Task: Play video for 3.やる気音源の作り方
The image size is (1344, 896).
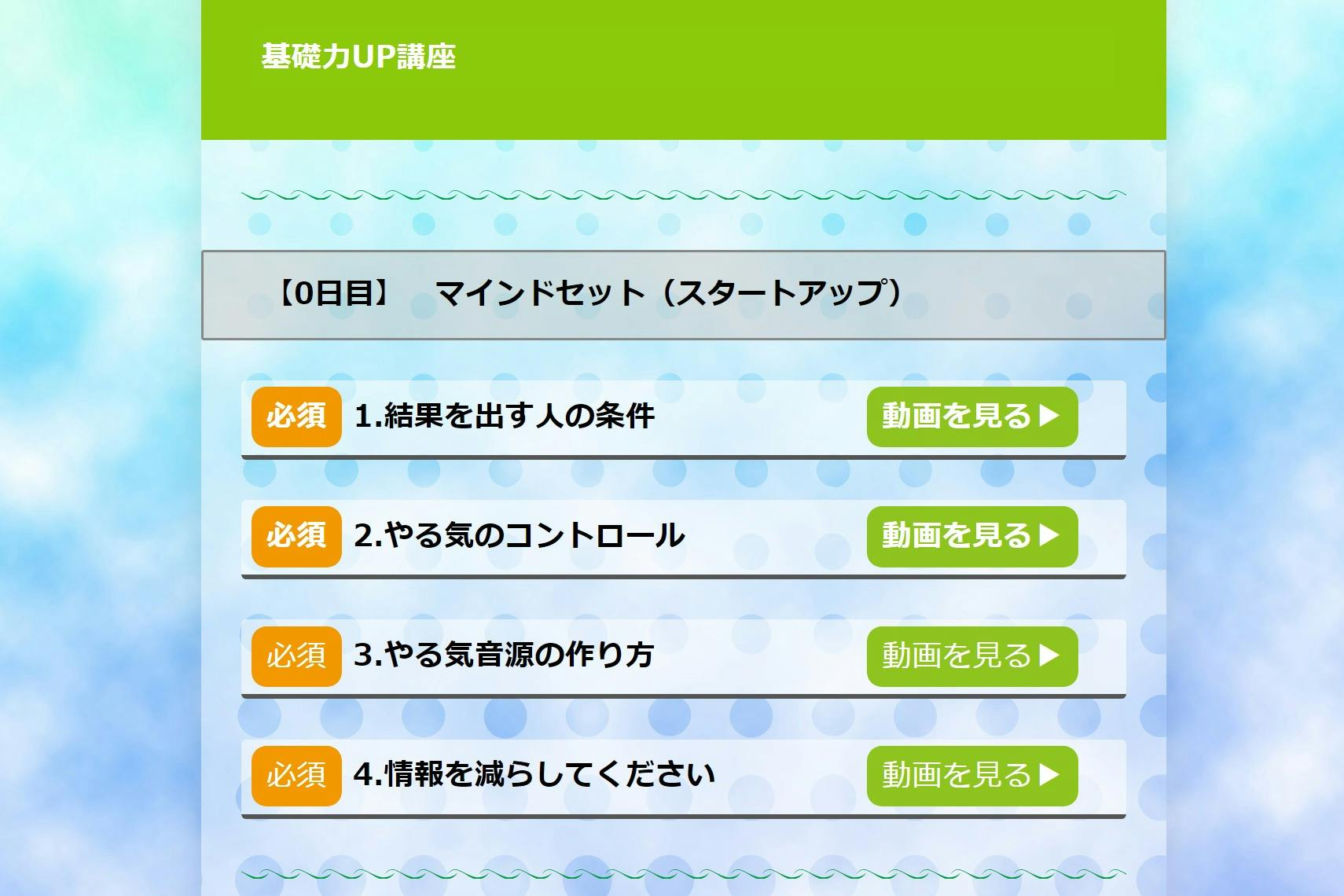Action: click(x=971, y=656)
